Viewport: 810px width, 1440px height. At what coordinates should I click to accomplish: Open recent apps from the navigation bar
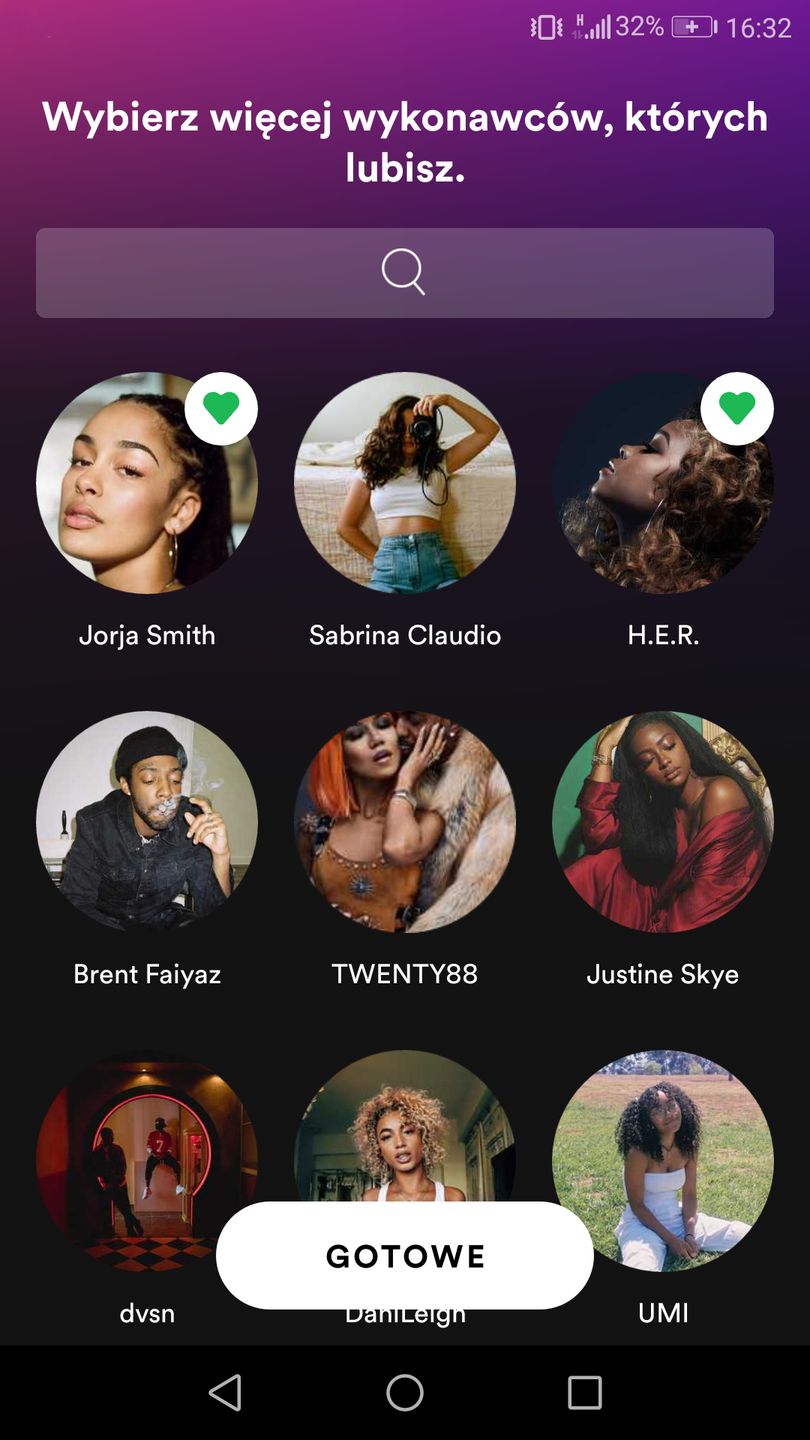click(x=584, y=1392)
